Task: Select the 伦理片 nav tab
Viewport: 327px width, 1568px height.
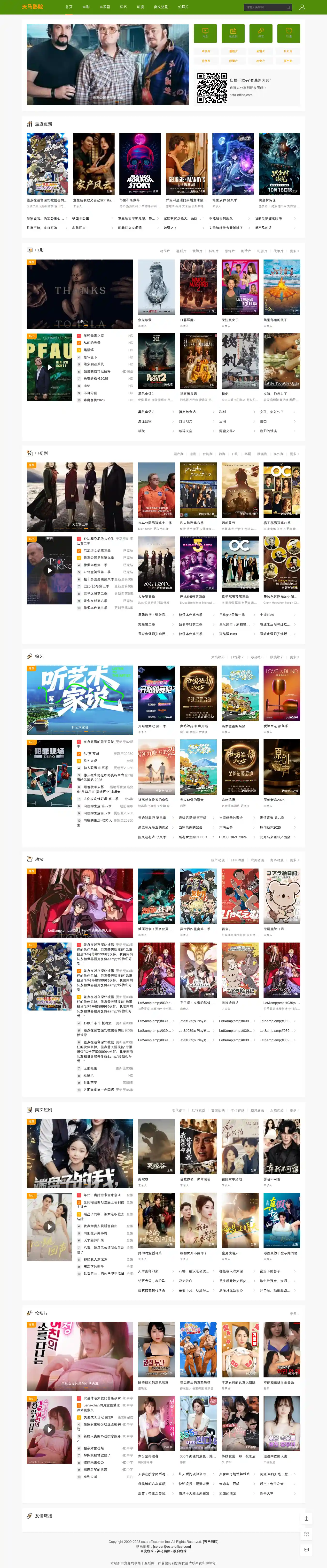Action: 183,7
